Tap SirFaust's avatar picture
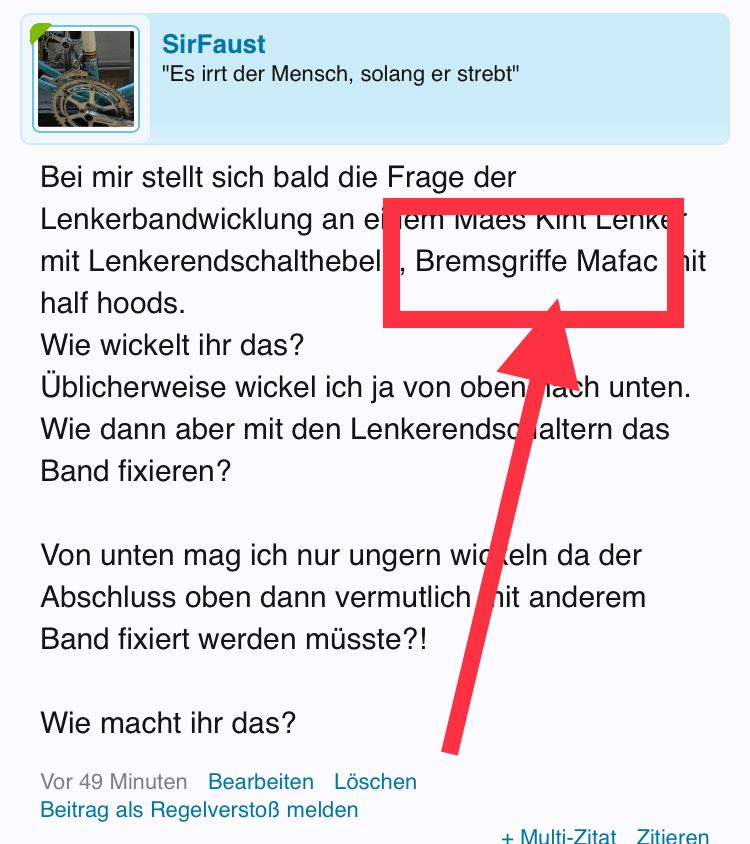This screenshot has width=750, height=844. [86, 79]
